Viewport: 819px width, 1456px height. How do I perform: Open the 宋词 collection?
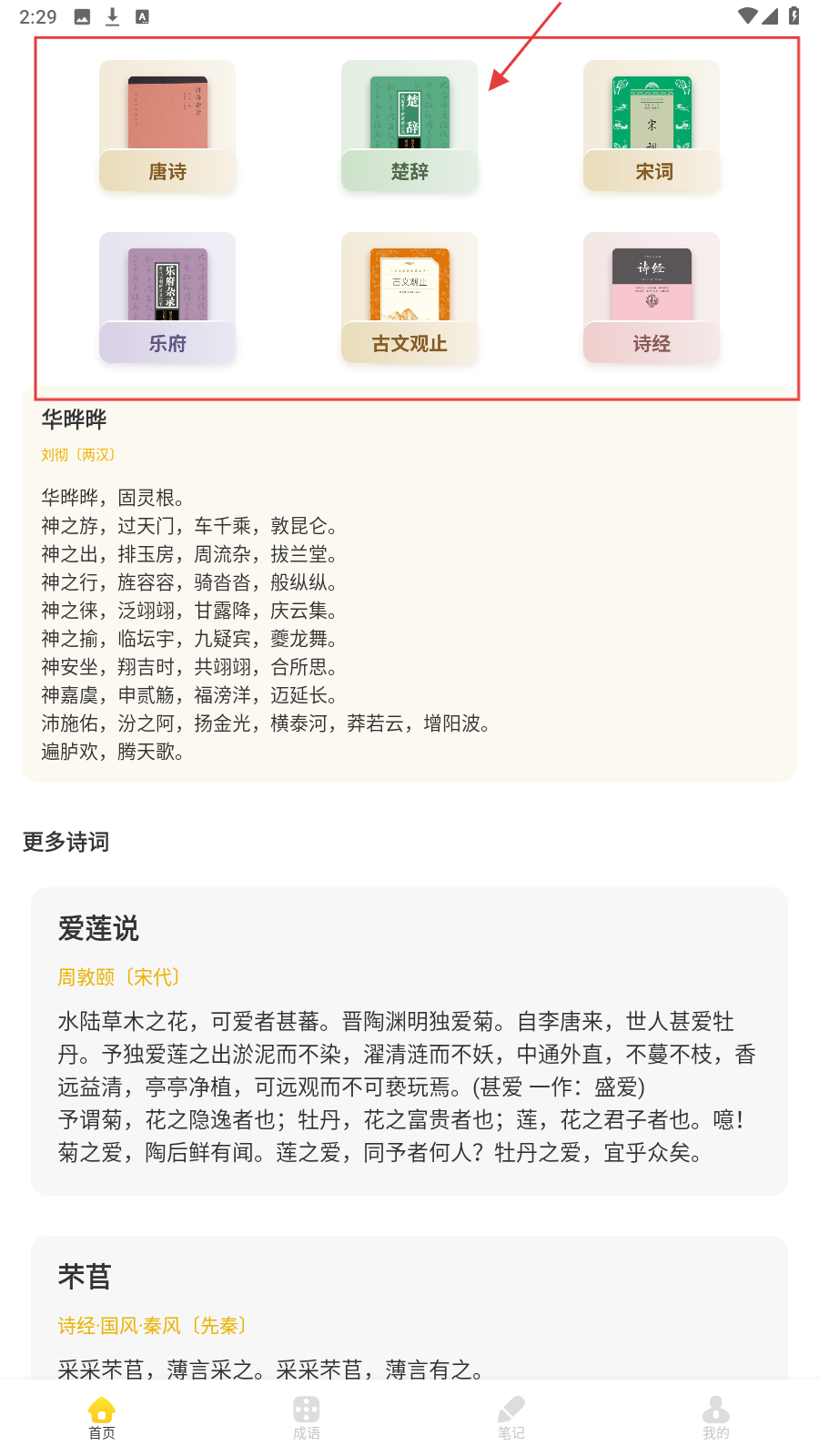tap(652, 126)
